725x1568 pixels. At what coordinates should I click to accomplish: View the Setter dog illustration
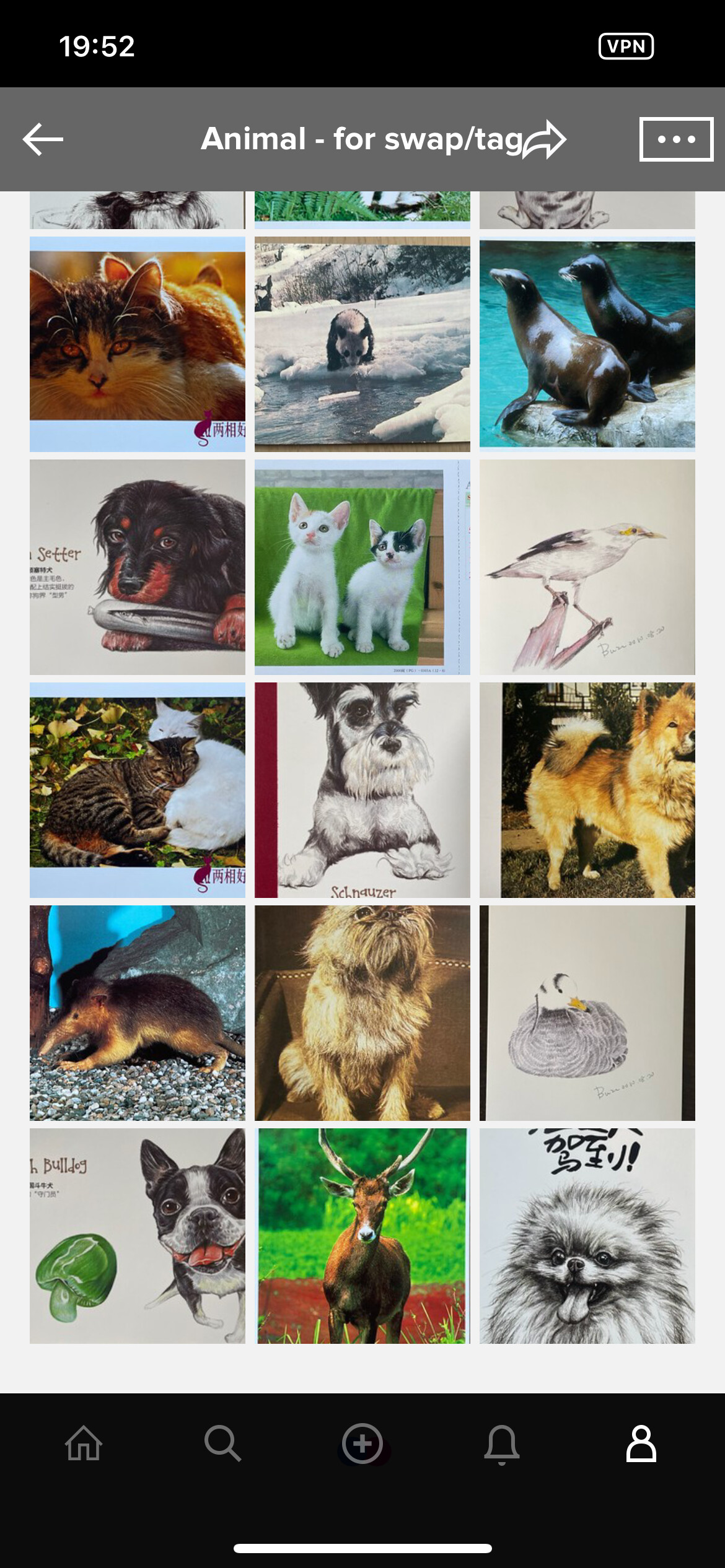point(138,567)
